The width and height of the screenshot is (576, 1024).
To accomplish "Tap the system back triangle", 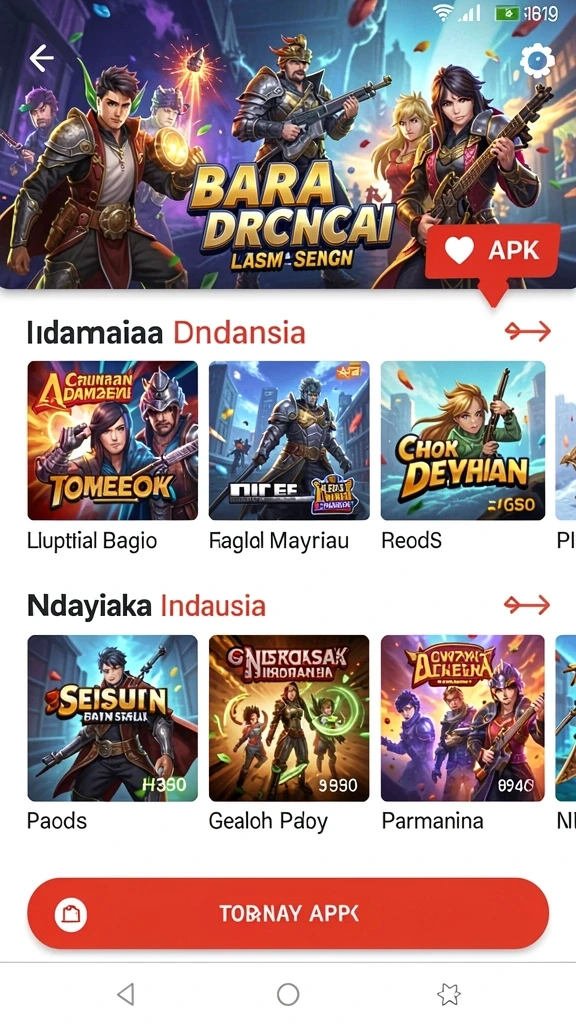I will (x=125, y=995).
